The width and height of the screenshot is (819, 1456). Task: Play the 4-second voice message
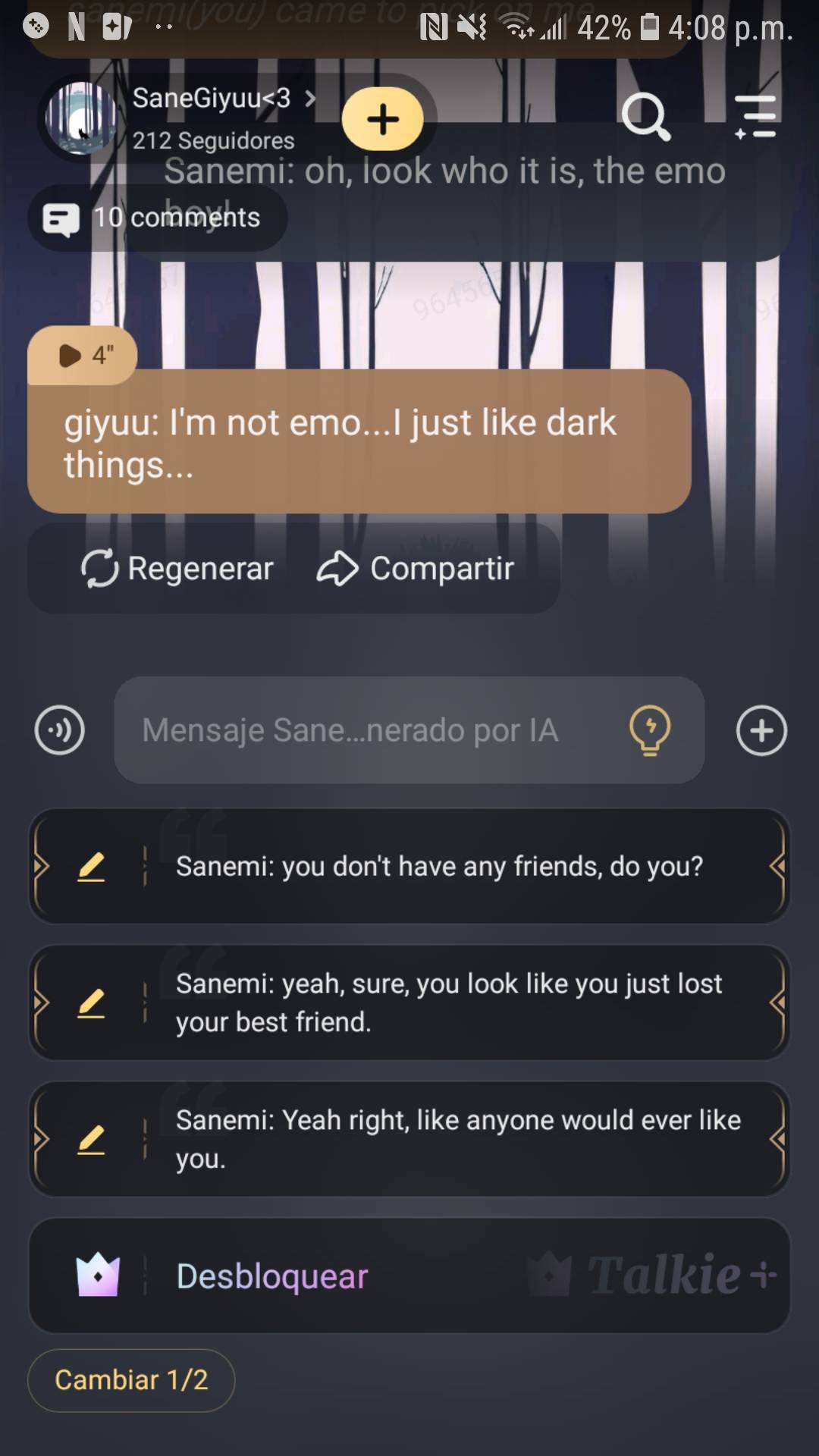[82, 355]
